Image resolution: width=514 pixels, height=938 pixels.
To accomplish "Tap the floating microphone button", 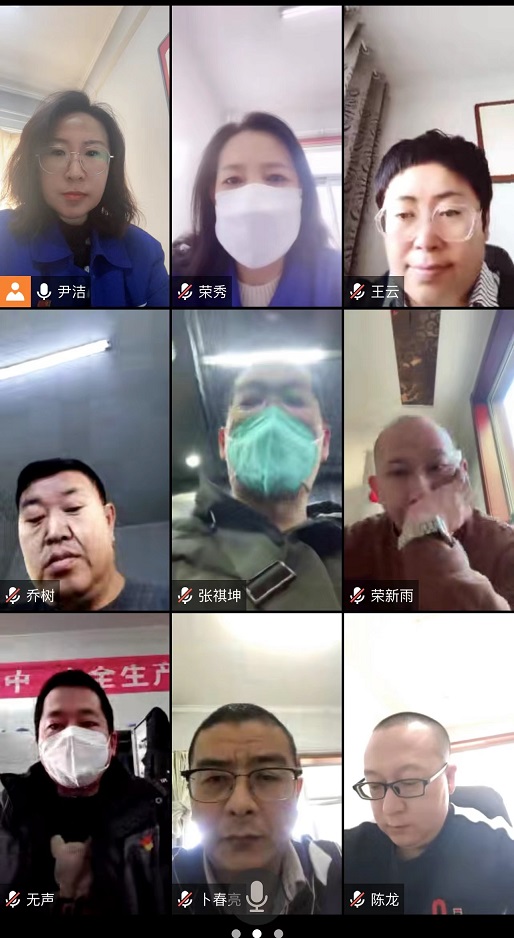I will [x=257, y=896].
